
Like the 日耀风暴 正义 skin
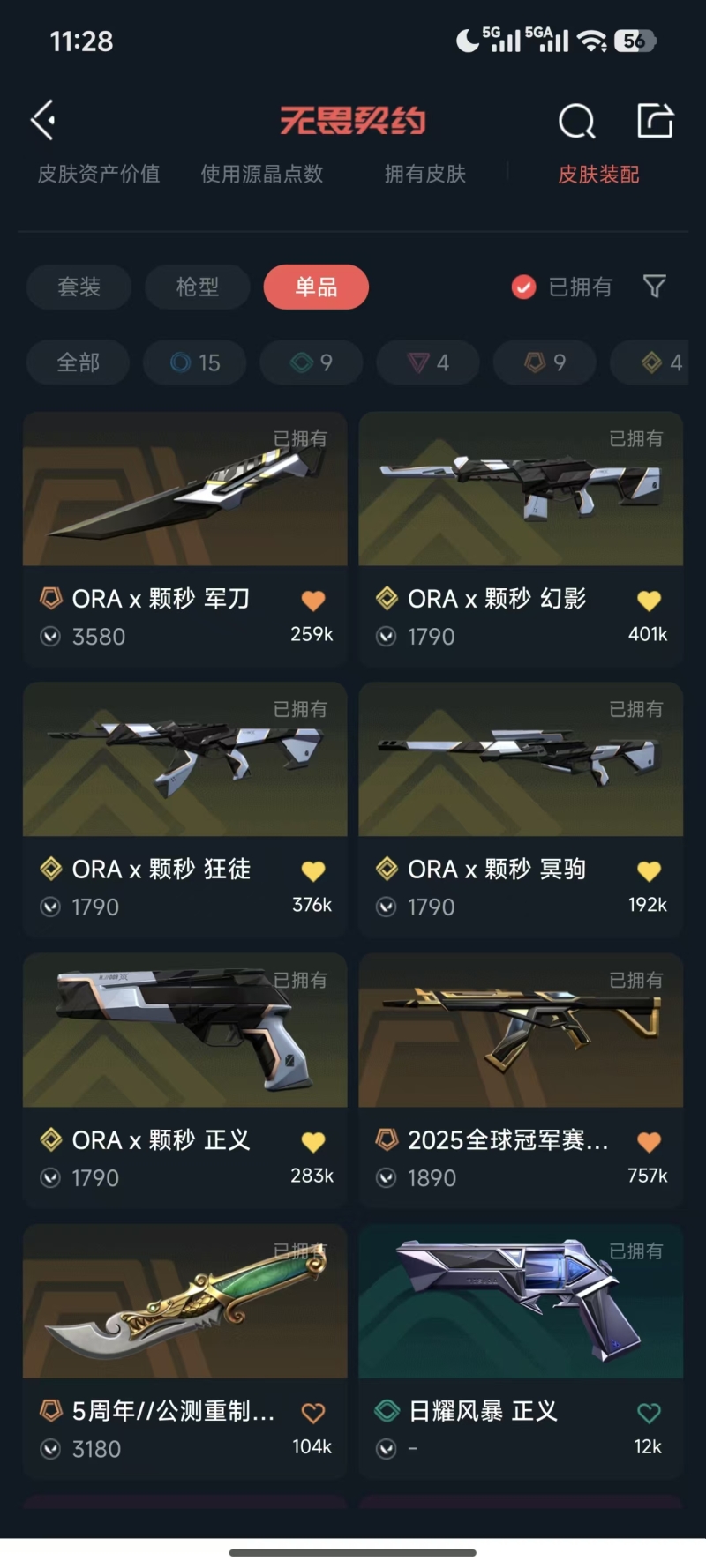(649, 1413)
